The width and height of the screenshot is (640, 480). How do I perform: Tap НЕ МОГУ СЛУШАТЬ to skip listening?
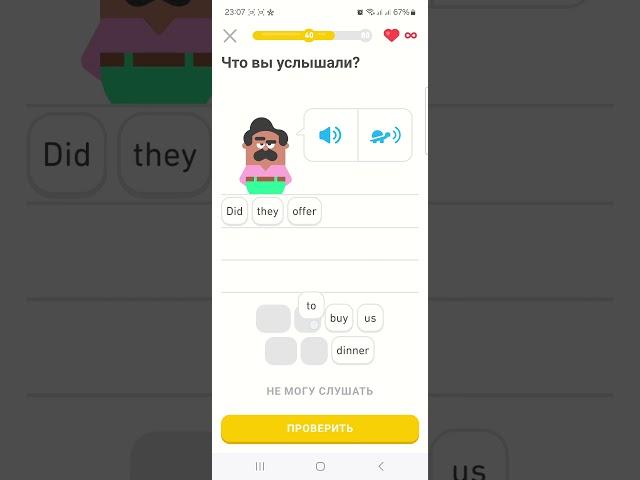319,391
